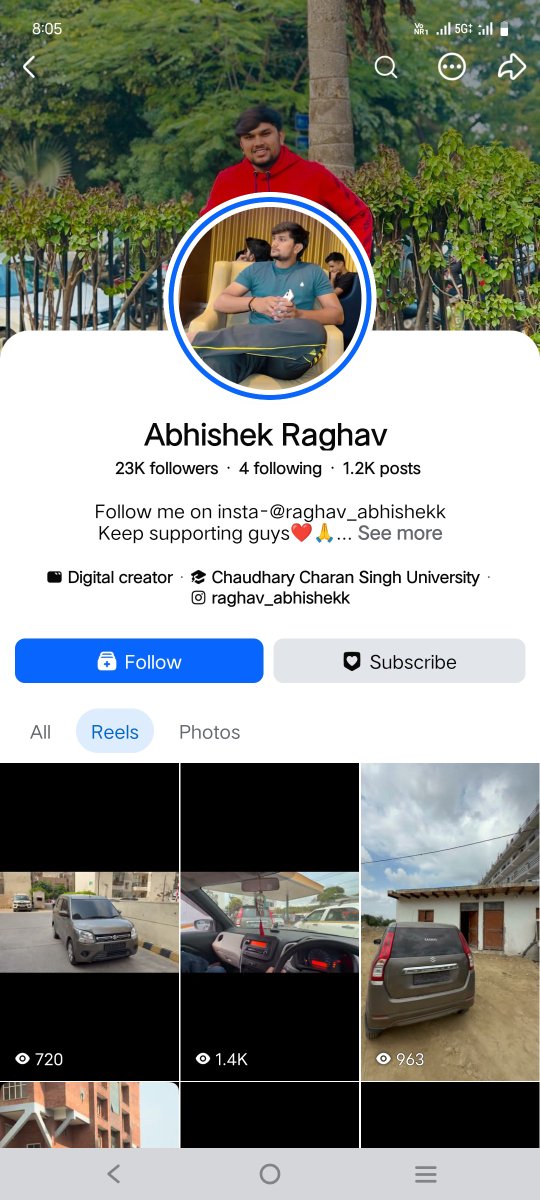Open search on this profile

coord(386,67)
